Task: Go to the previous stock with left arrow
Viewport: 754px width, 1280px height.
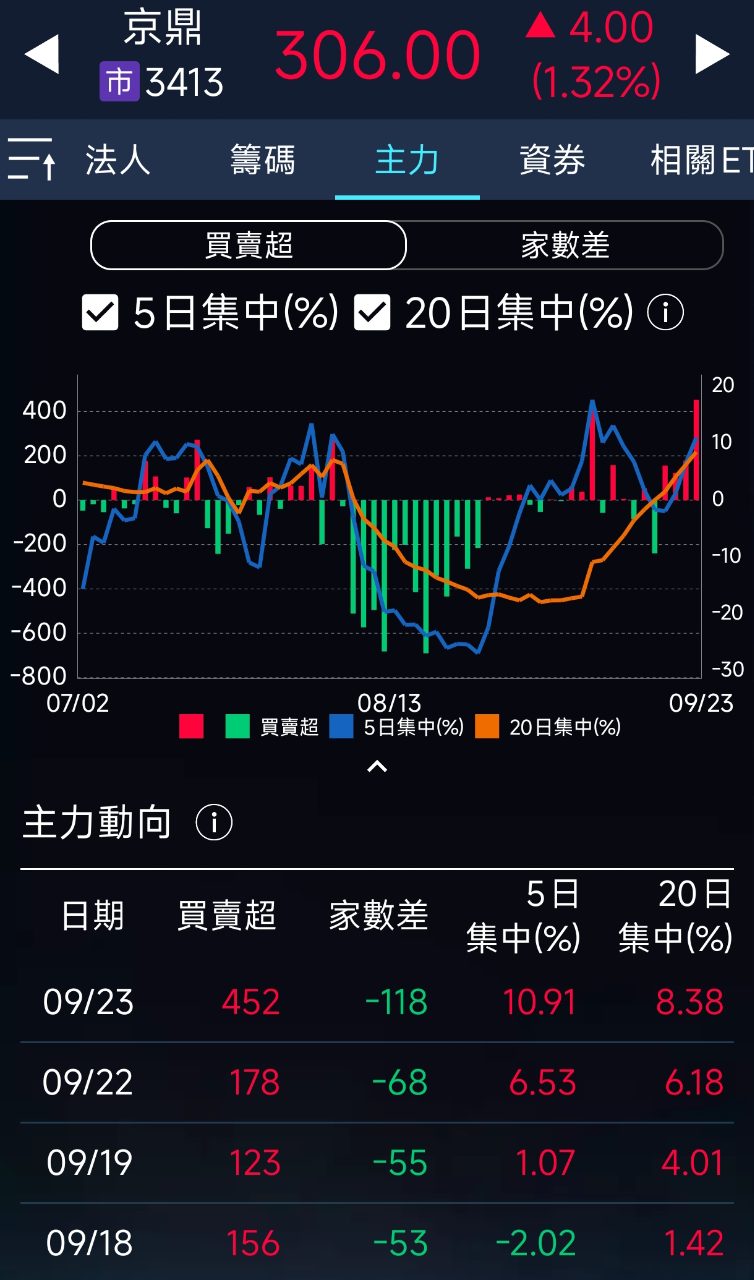Action: tap(42, 54)
